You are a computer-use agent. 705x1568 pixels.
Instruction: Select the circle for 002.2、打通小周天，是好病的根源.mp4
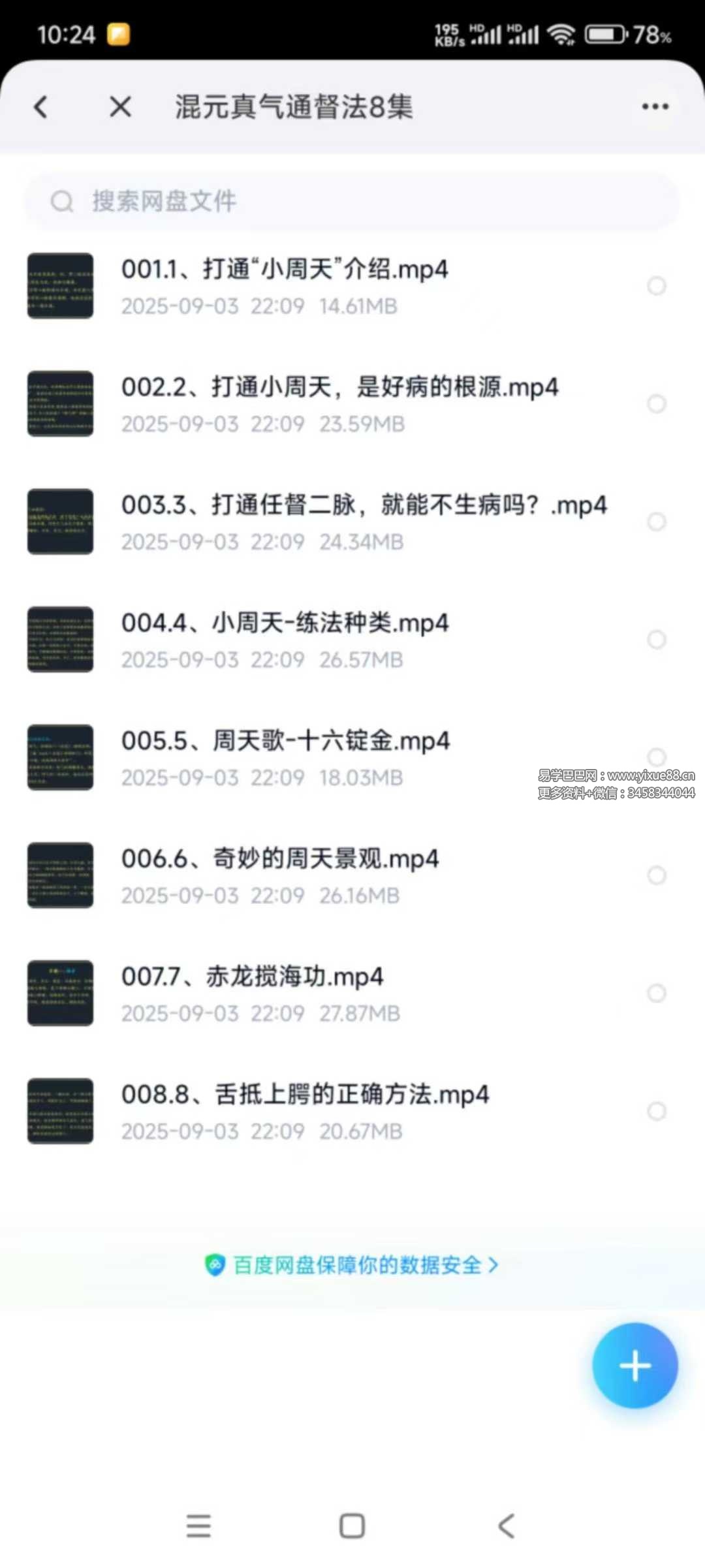(x=656, y=404)
